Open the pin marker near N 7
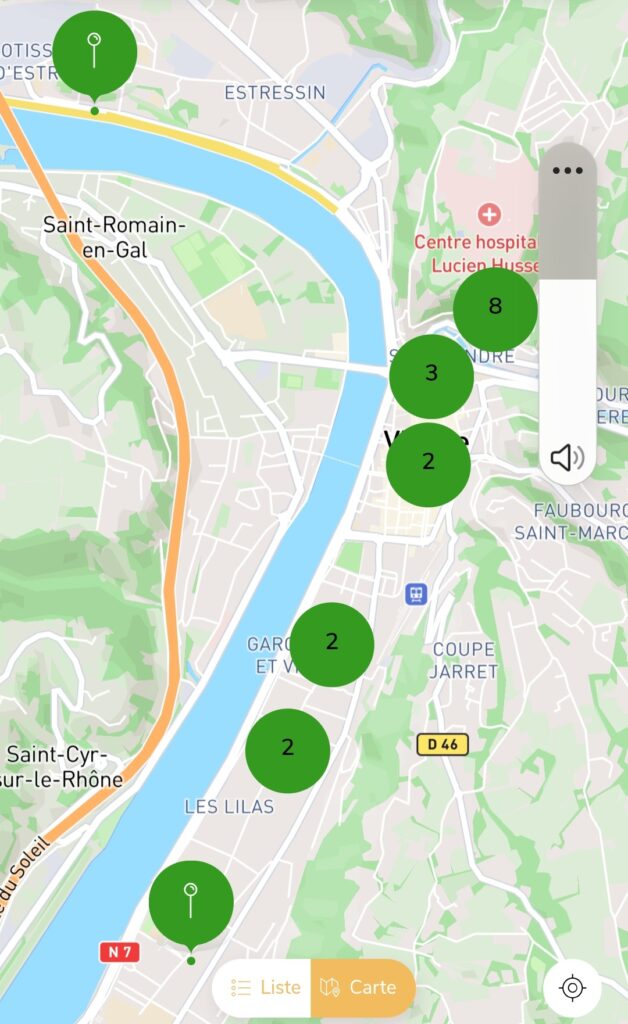 191,902
